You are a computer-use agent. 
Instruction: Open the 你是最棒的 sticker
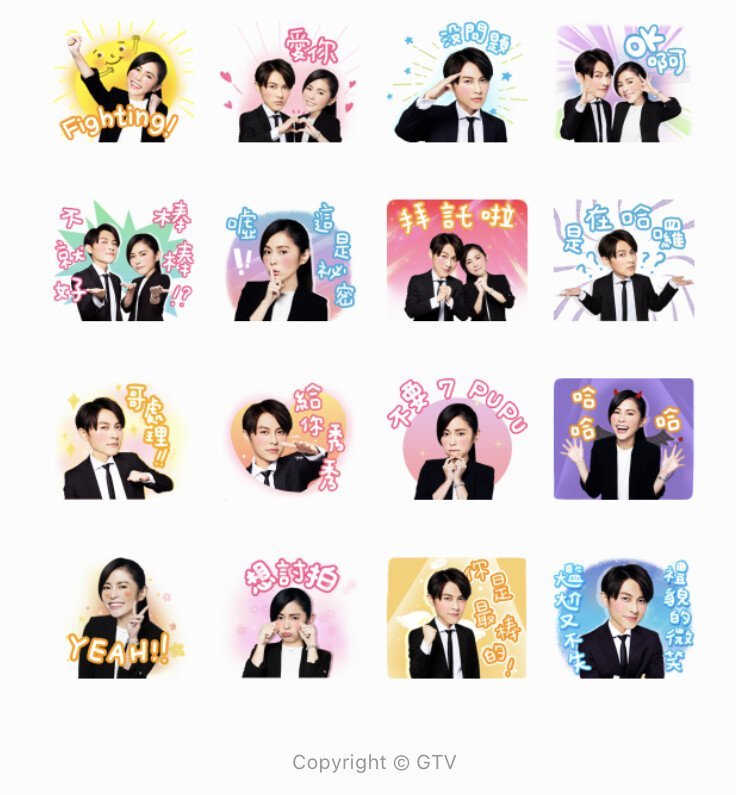[457, 618]
